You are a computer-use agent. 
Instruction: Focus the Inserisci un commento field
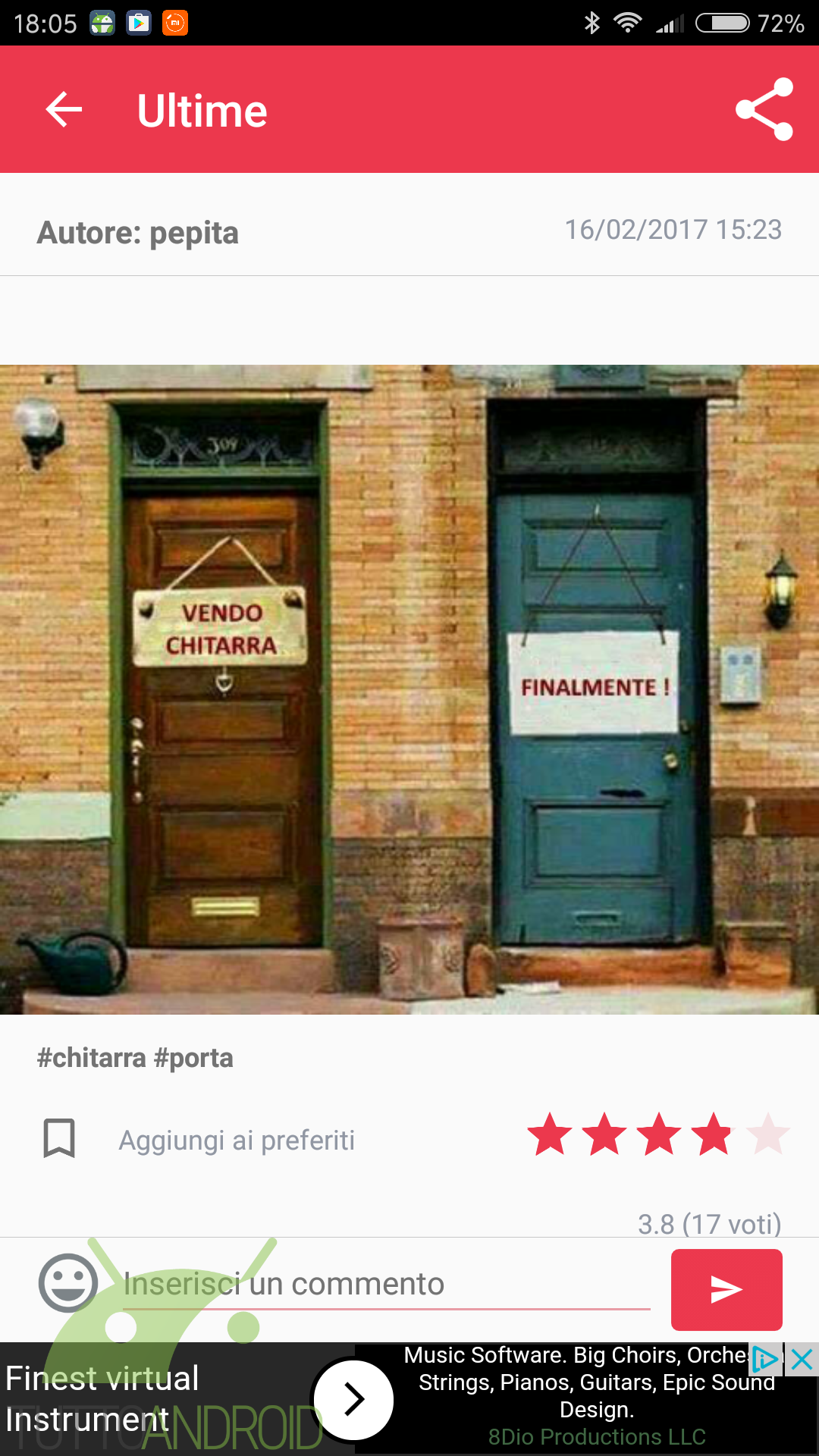[387, 1285]
